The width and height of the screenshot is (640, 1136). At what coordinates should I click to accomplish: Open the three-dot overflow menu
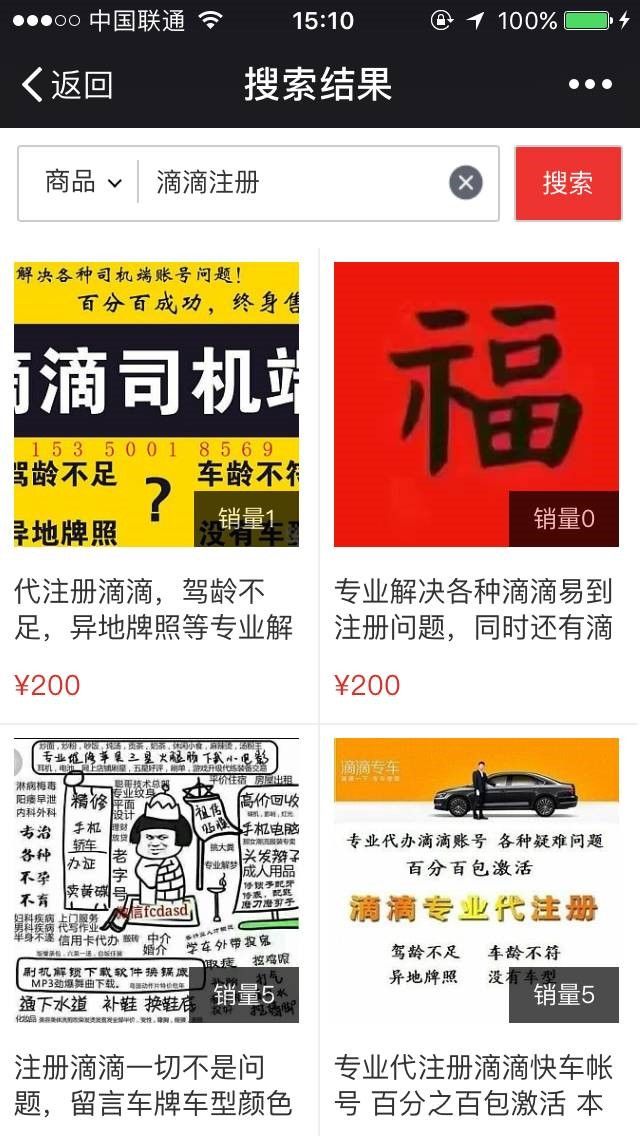(x=590, y=85)
